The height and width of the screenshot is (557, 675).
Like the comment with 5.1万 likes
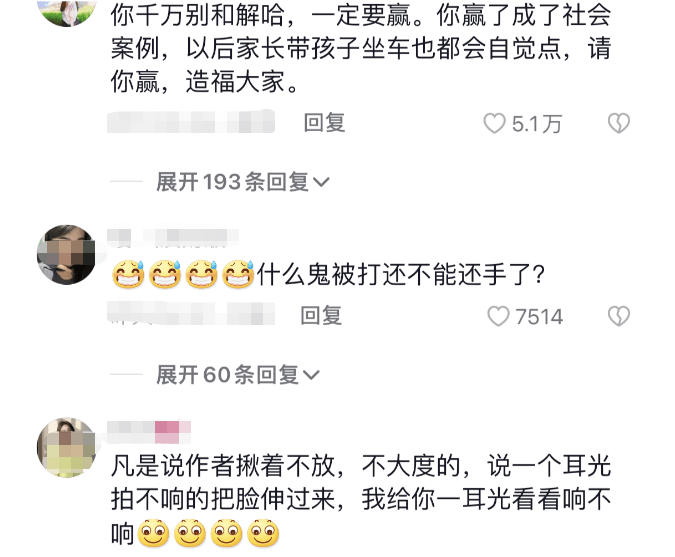[x=495, y=123]
